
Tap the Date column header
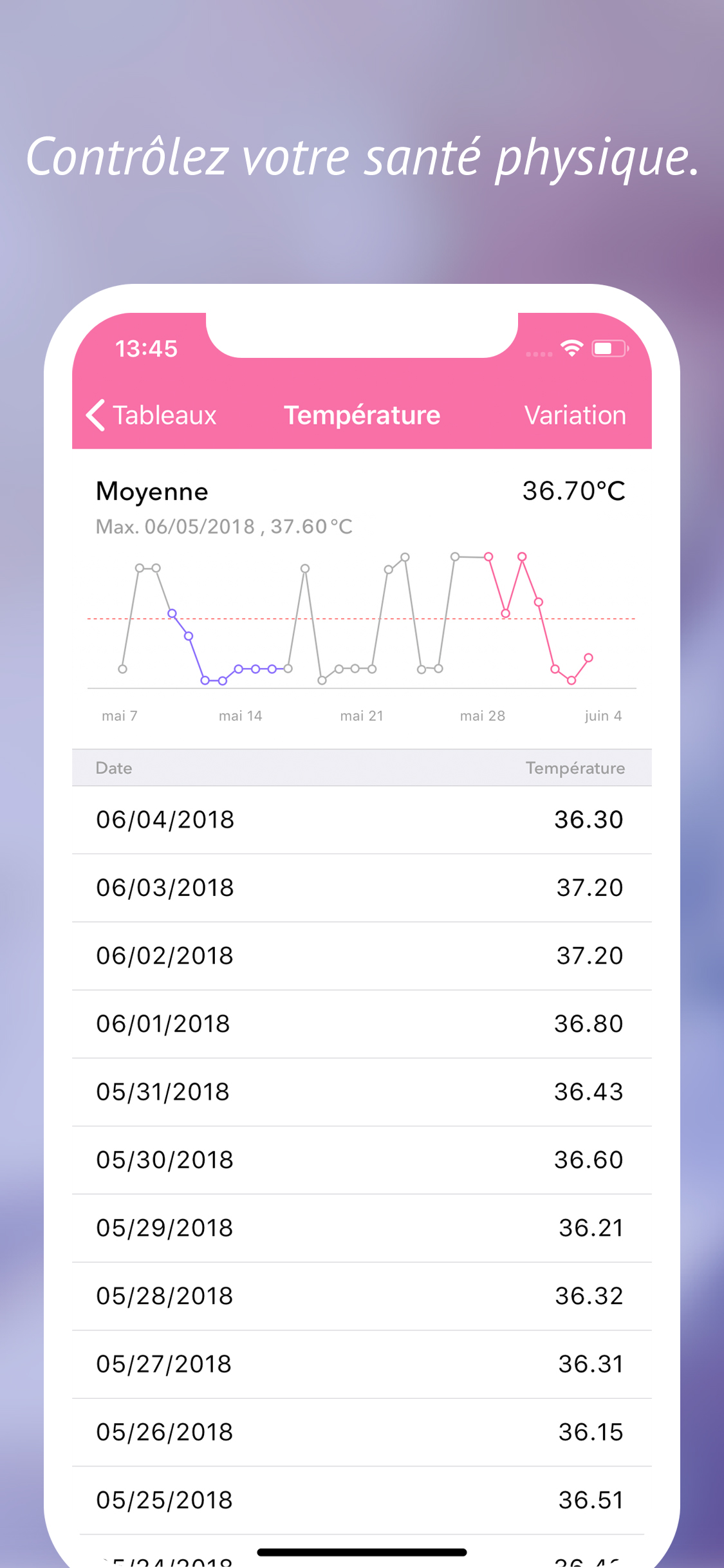click(x=114, y=767)
